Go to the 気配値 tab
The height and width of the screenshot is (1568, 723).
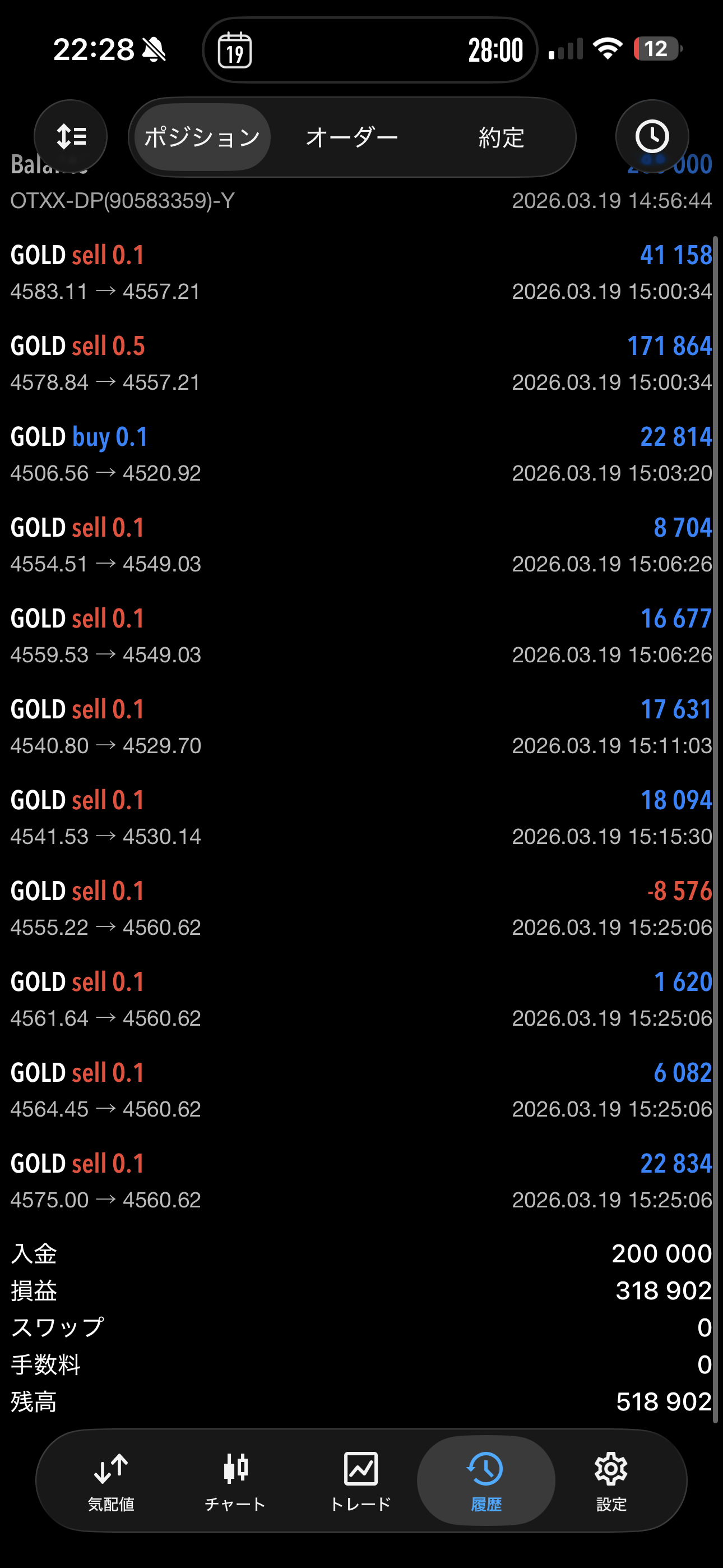coord(111,1481)
